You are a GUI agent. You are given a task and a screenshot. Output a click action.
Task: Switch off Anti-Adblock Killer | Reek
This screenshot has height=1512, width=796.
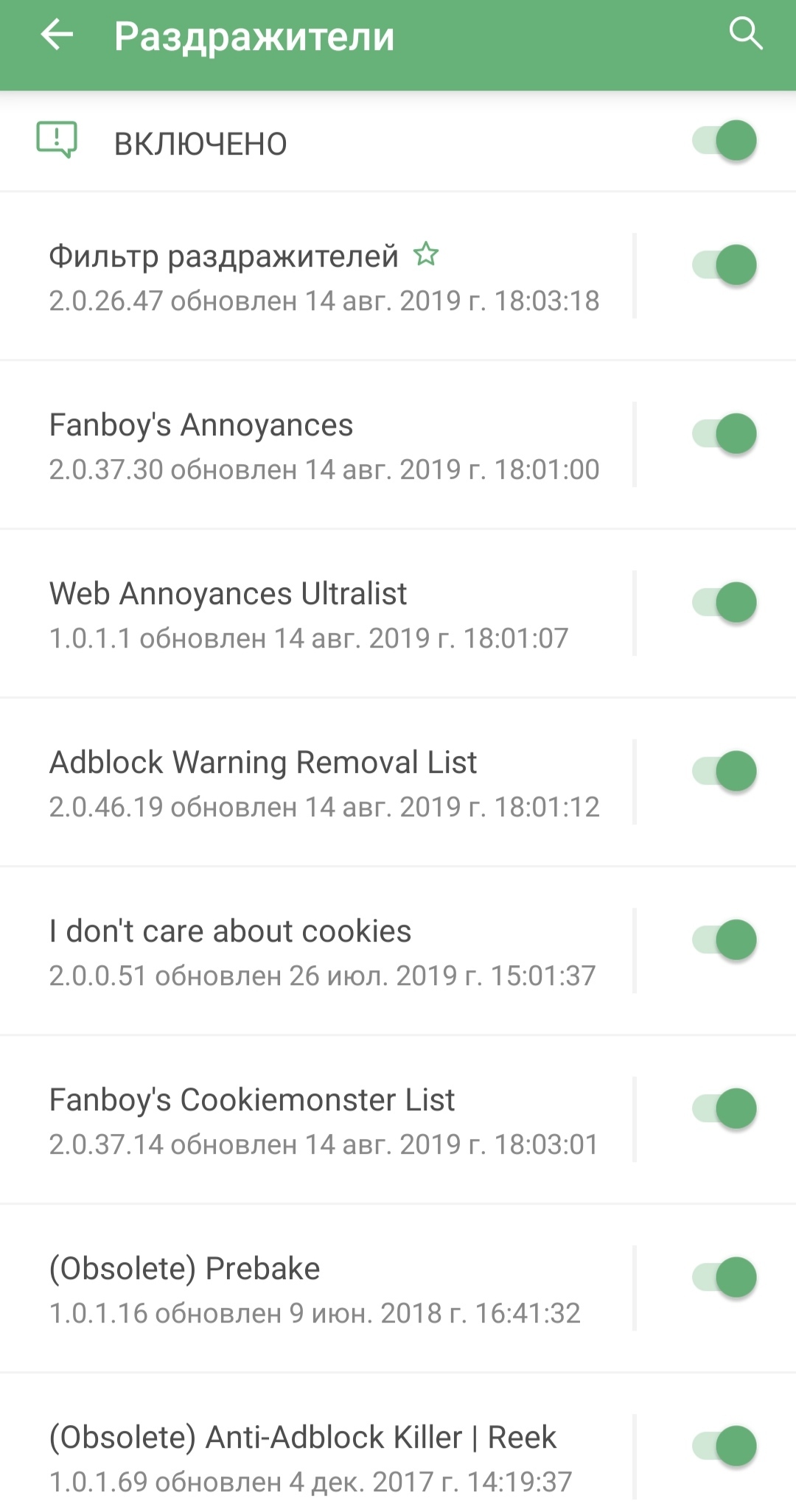pos(725,1446)
